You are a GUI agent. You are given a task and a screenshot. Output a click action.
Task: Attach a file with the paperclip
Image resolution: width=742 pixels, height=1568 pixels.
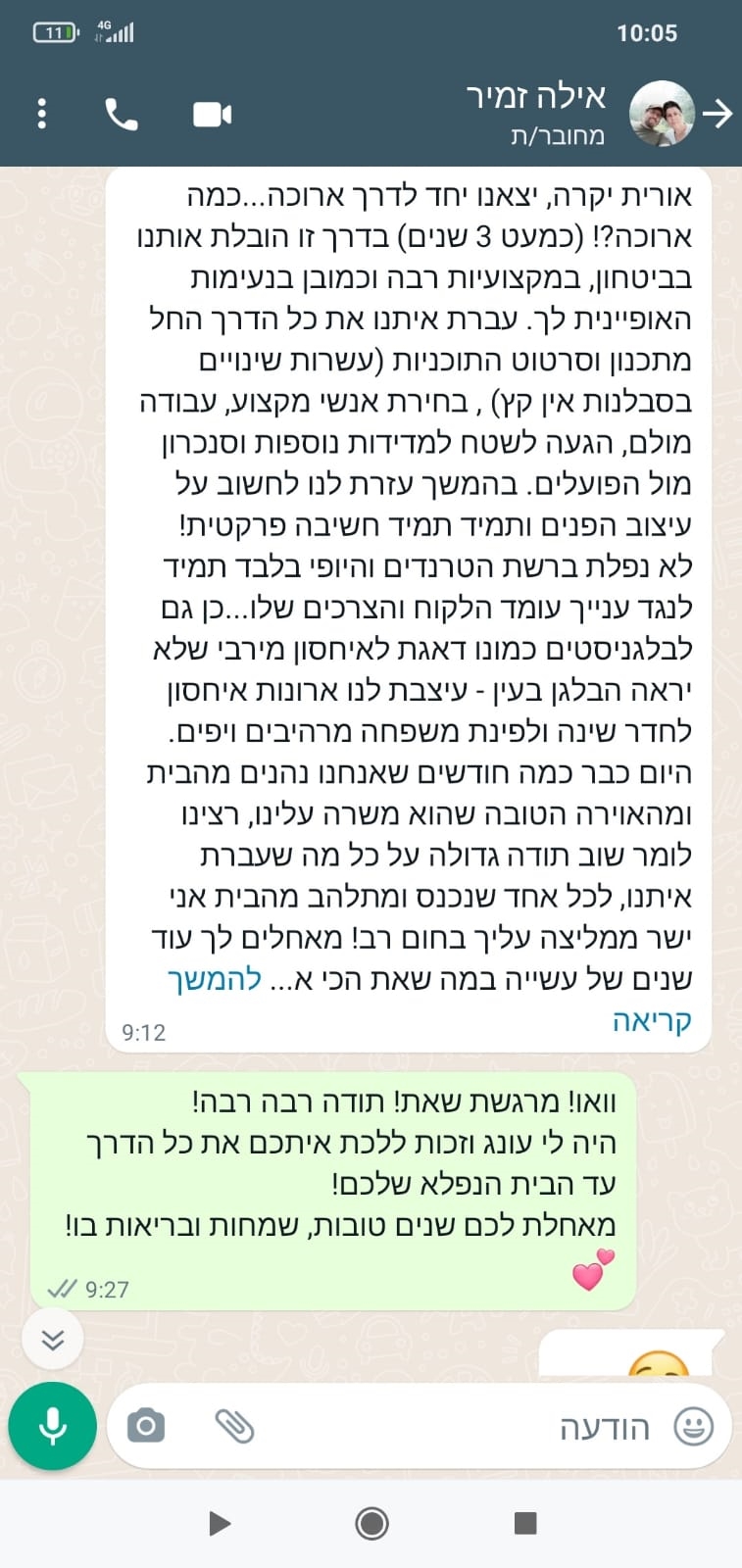[x=234, y=1426]
